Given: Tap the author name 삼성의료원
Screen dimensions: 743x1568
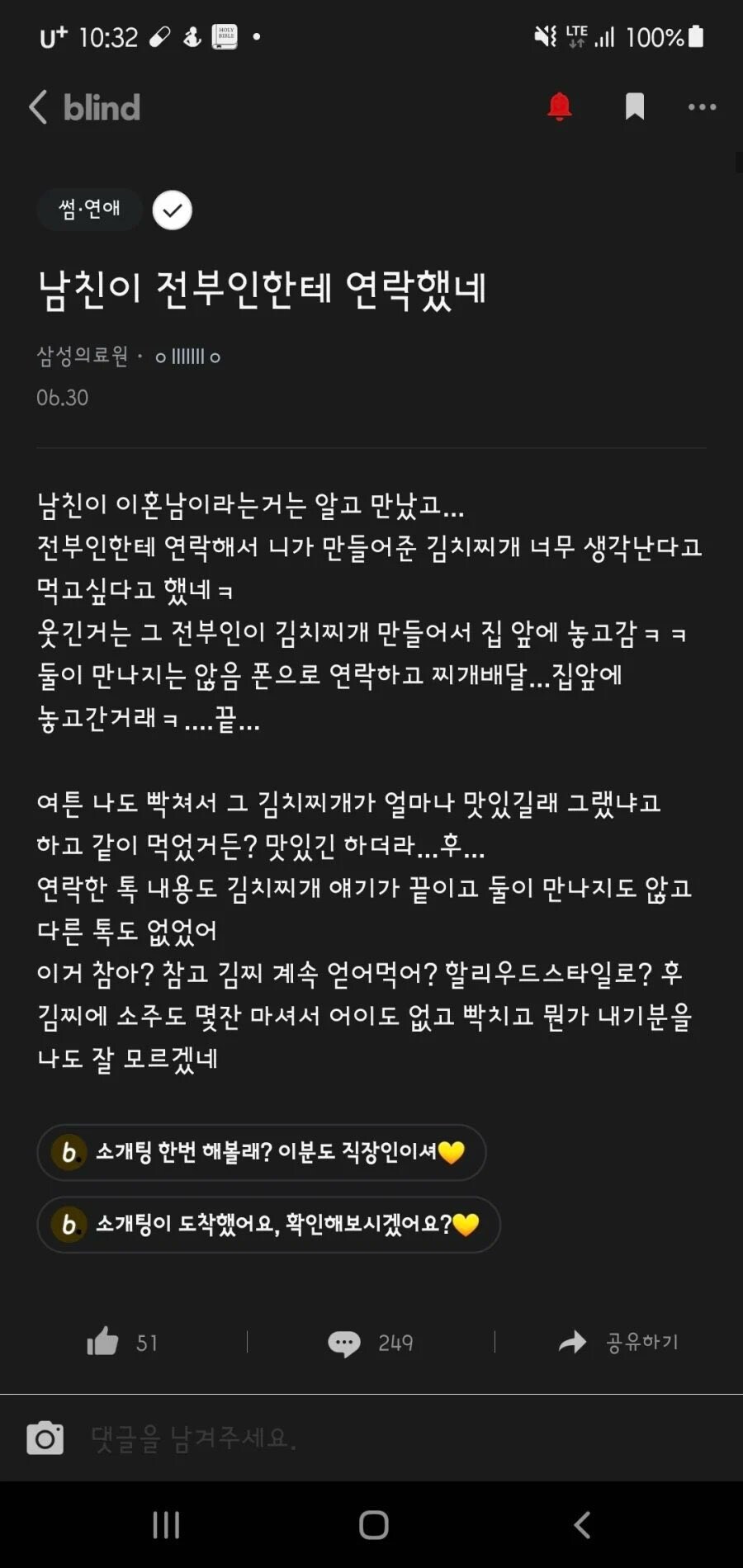Looking at the screenshot, I should click(x=84, y=356).
